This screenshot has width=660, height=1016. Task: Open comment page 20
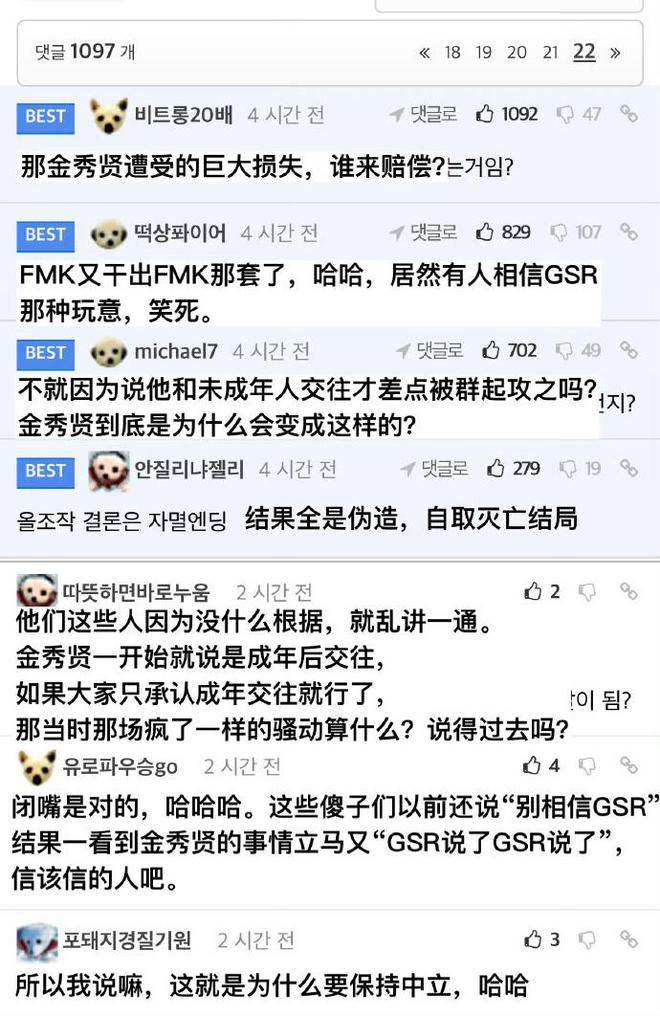517,53
